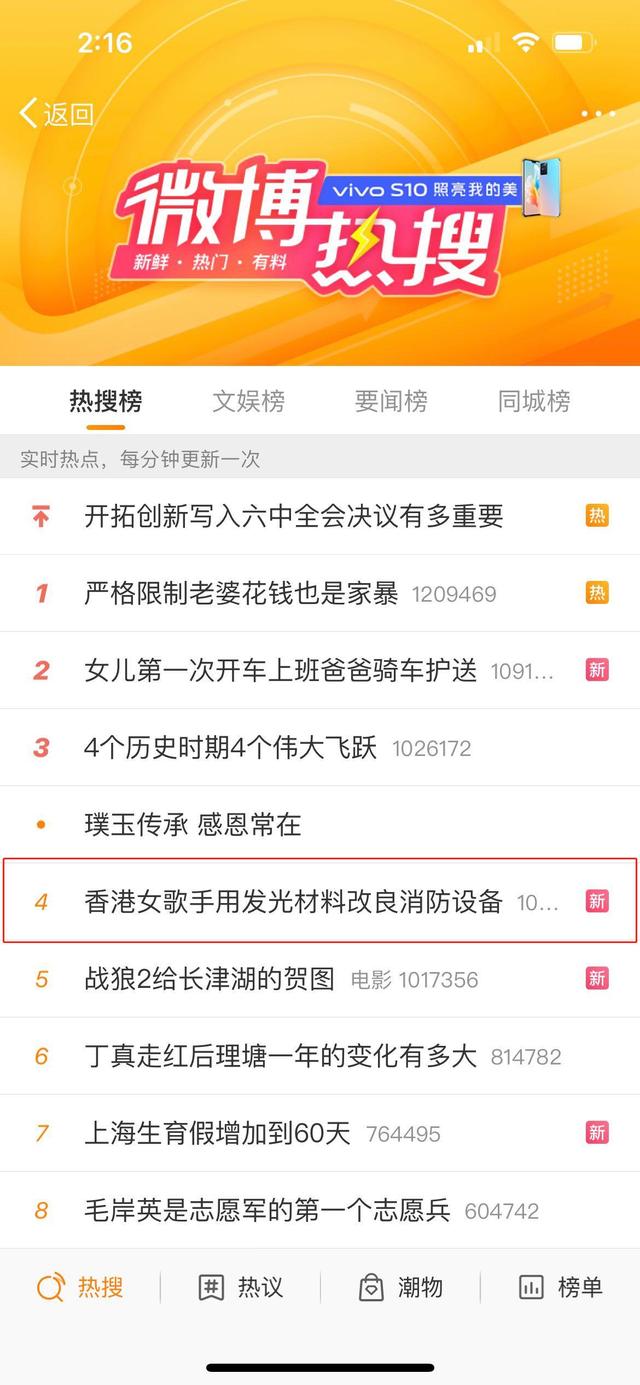The width and height of the screenshot is (640, 1385).
Task: Open topic 严格限制老婆花钱也是家暴
Action: point(320,593)
